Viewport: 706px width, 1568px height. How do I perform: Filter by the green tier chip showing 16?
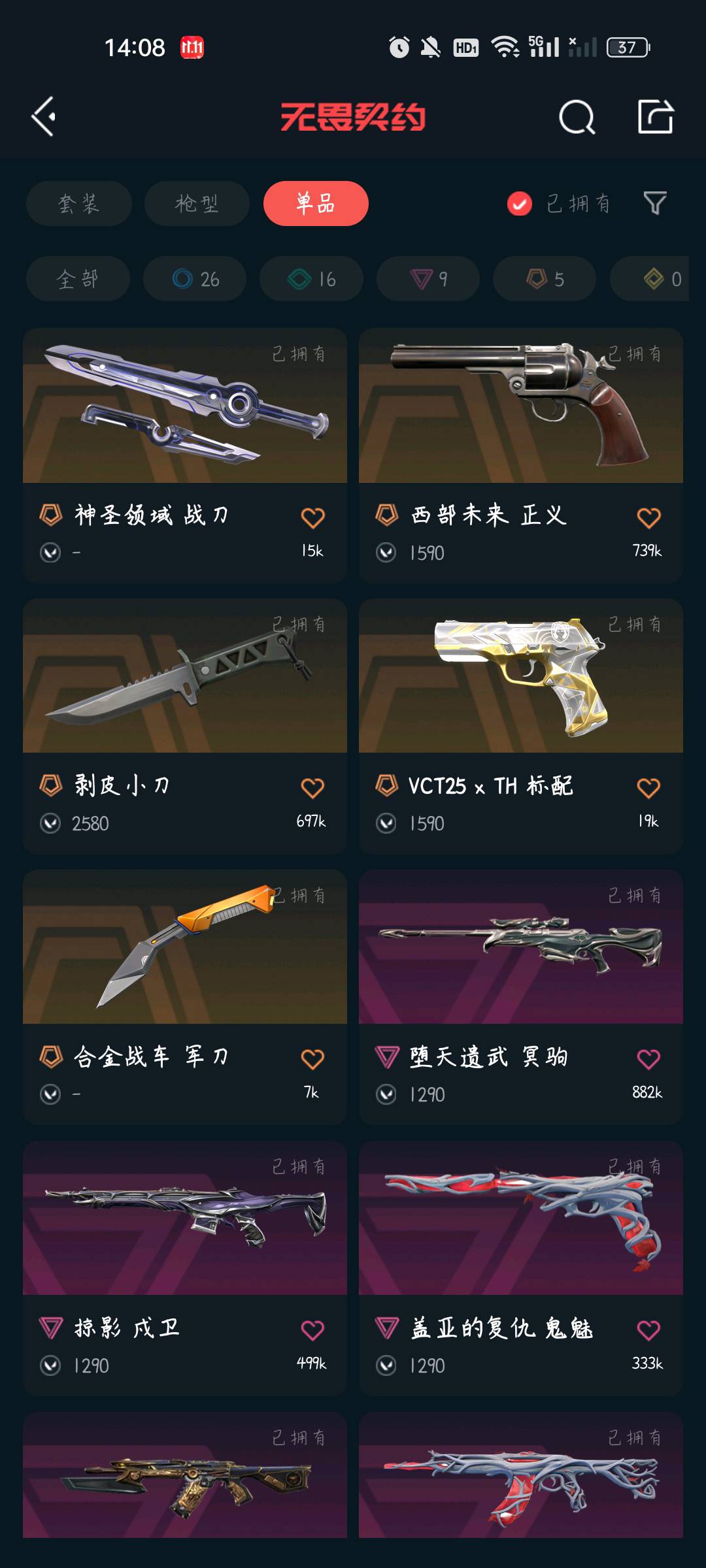click(311, 279)
